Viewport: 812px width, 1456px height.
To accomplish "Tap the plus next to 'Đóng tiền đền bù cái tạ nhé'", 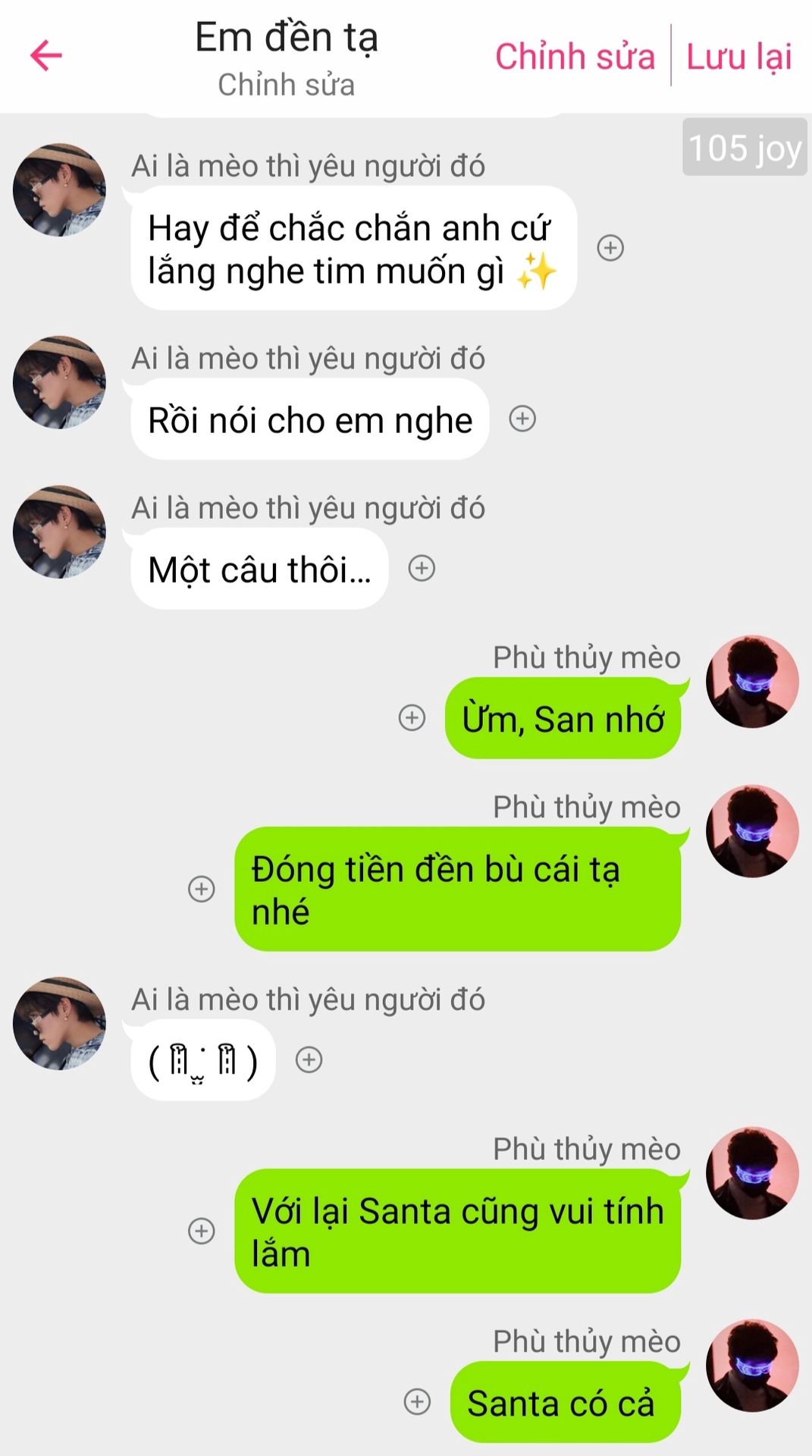I will pyautogui.click(x=201, y=889).
